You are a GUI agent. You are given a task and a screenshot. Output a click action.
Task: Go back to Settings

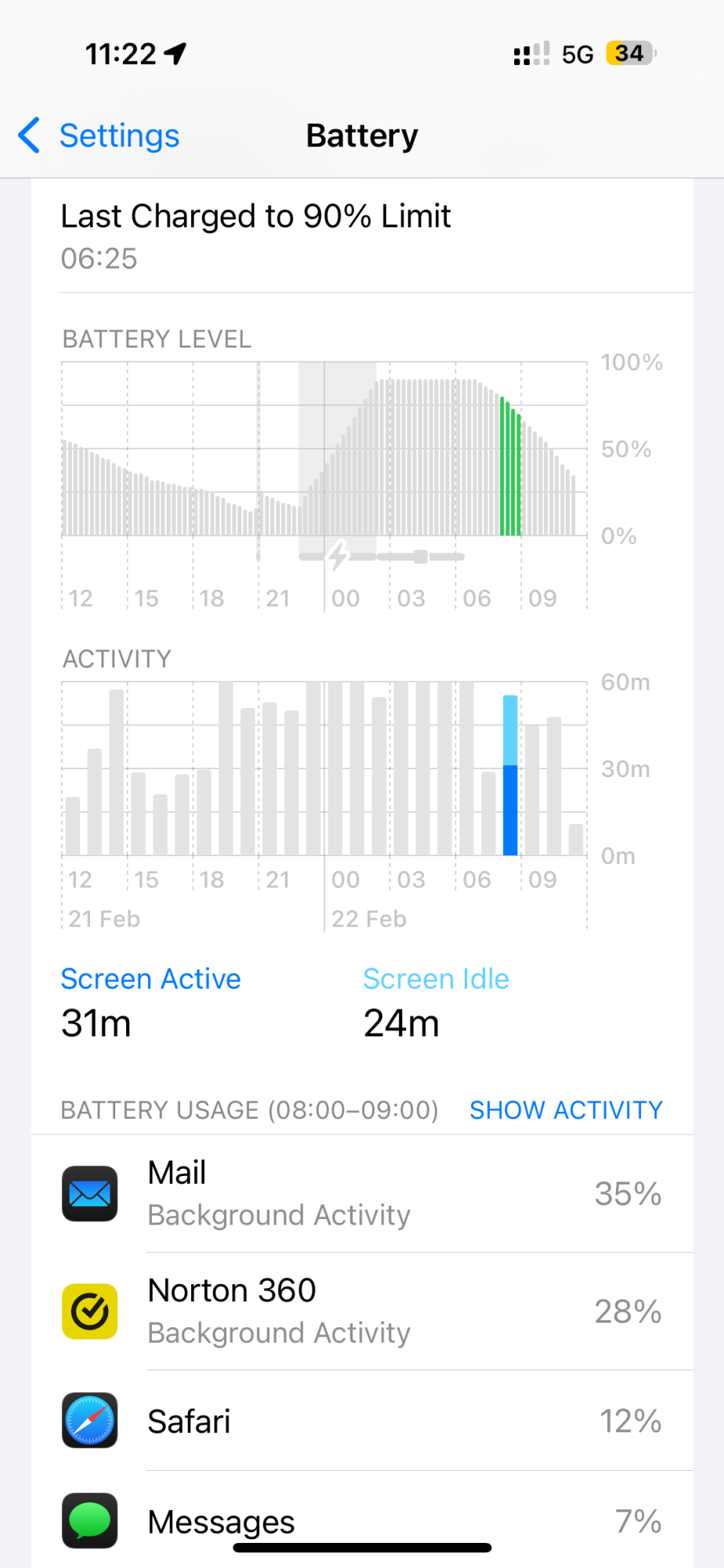tap(100, 136)
